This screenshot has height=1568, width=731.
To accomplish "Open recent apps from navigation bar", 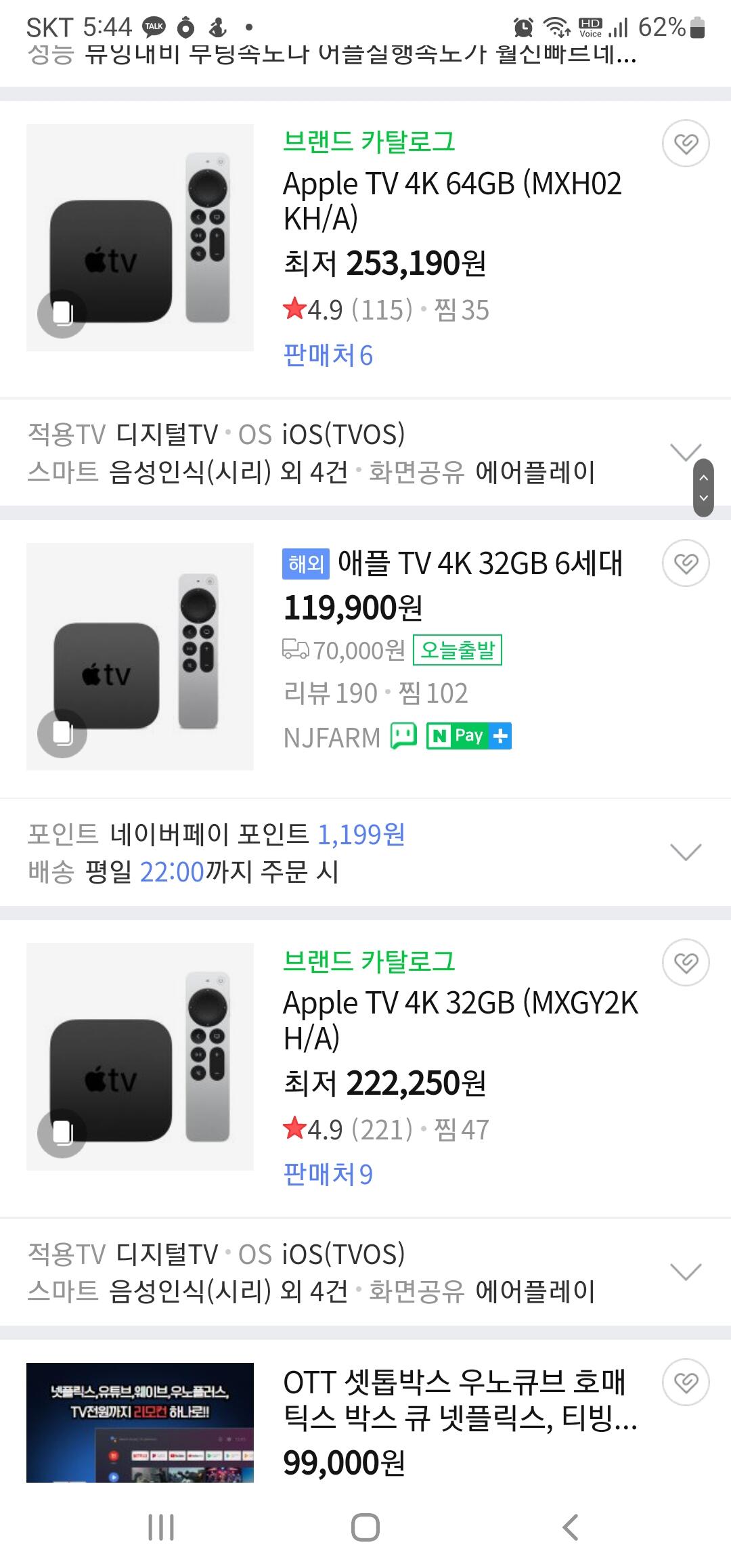I will pos(161,1527).
